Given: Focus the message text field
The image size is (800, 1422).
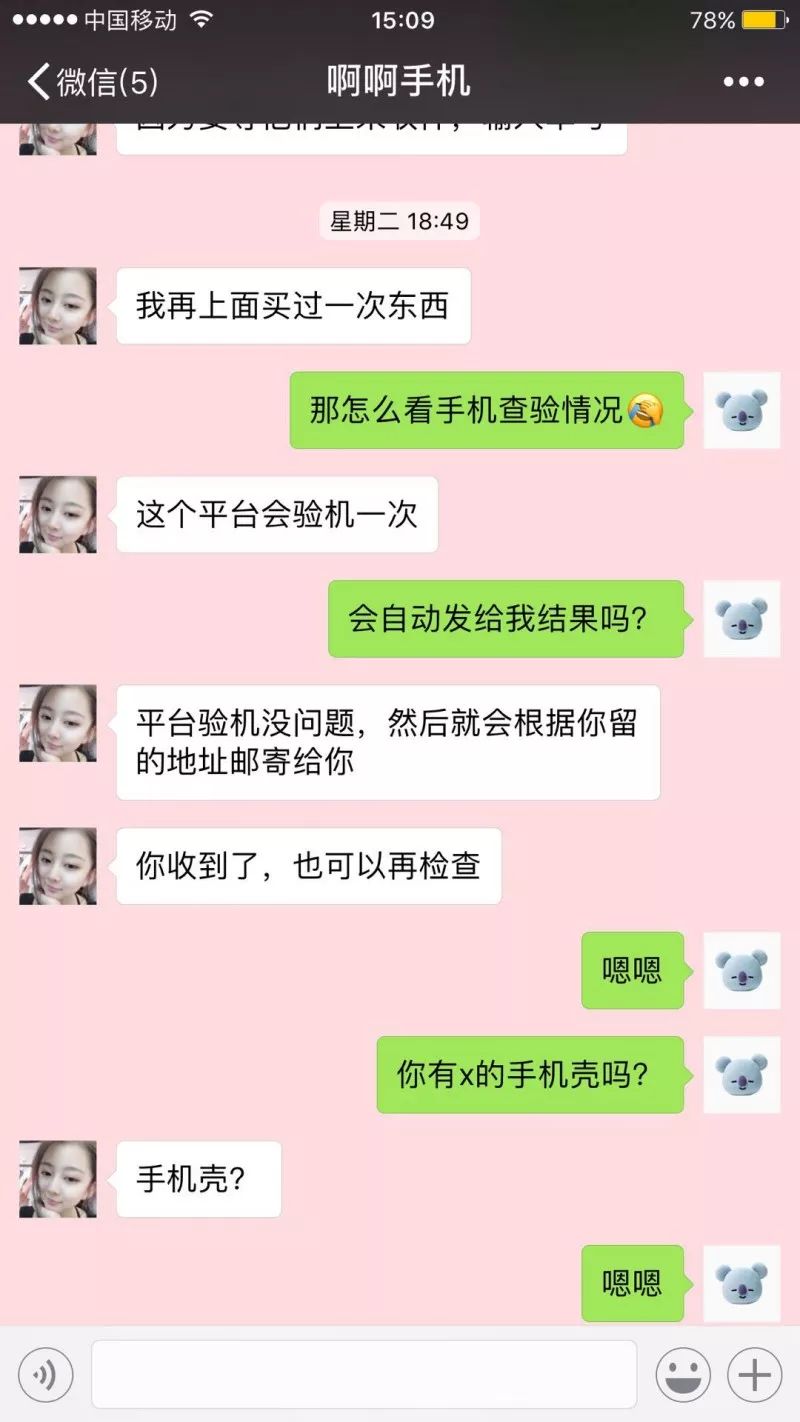Looking at the screenshot, I should [364, 1375].
